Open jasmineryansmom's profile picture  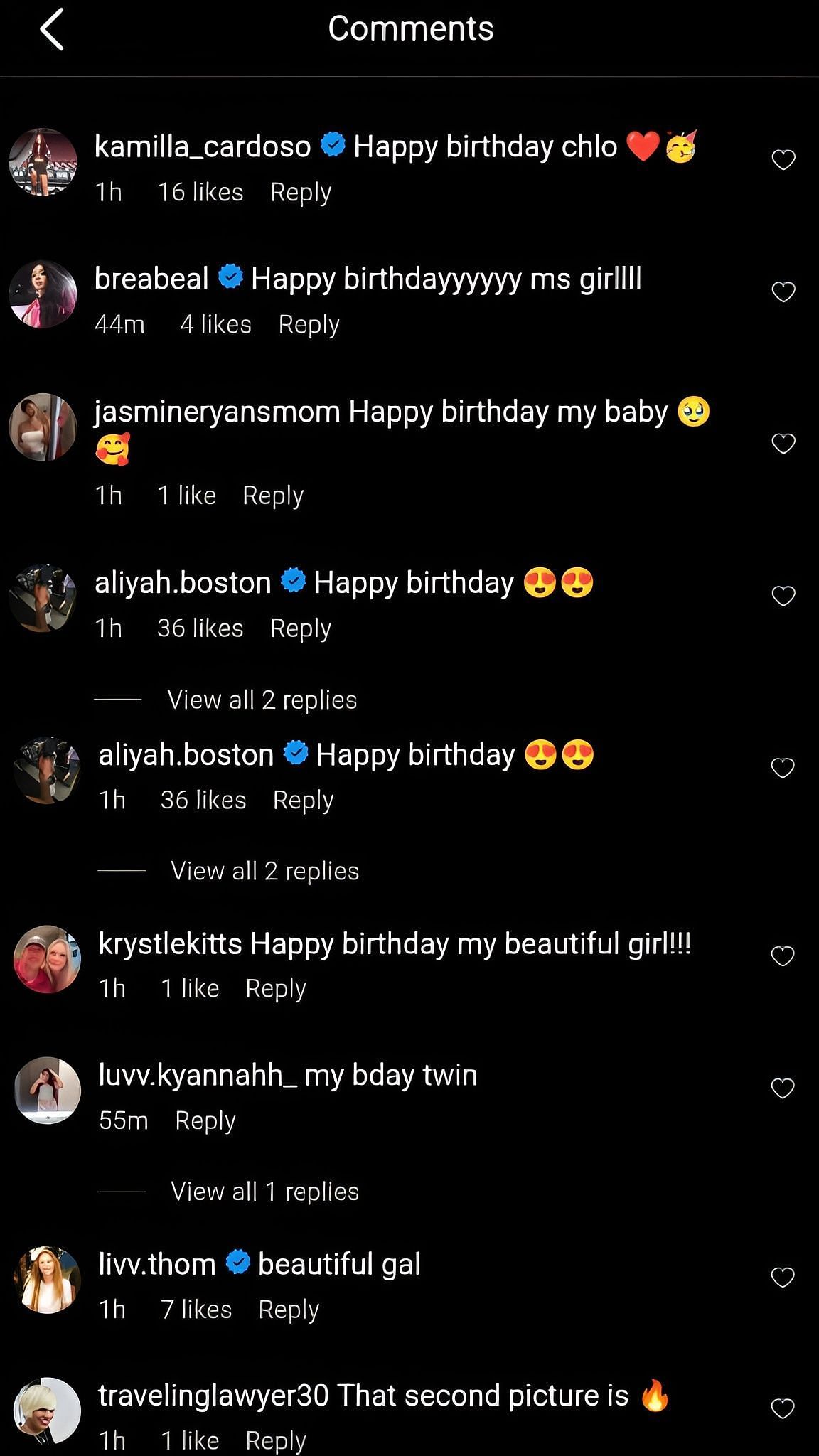coord(43,427)
